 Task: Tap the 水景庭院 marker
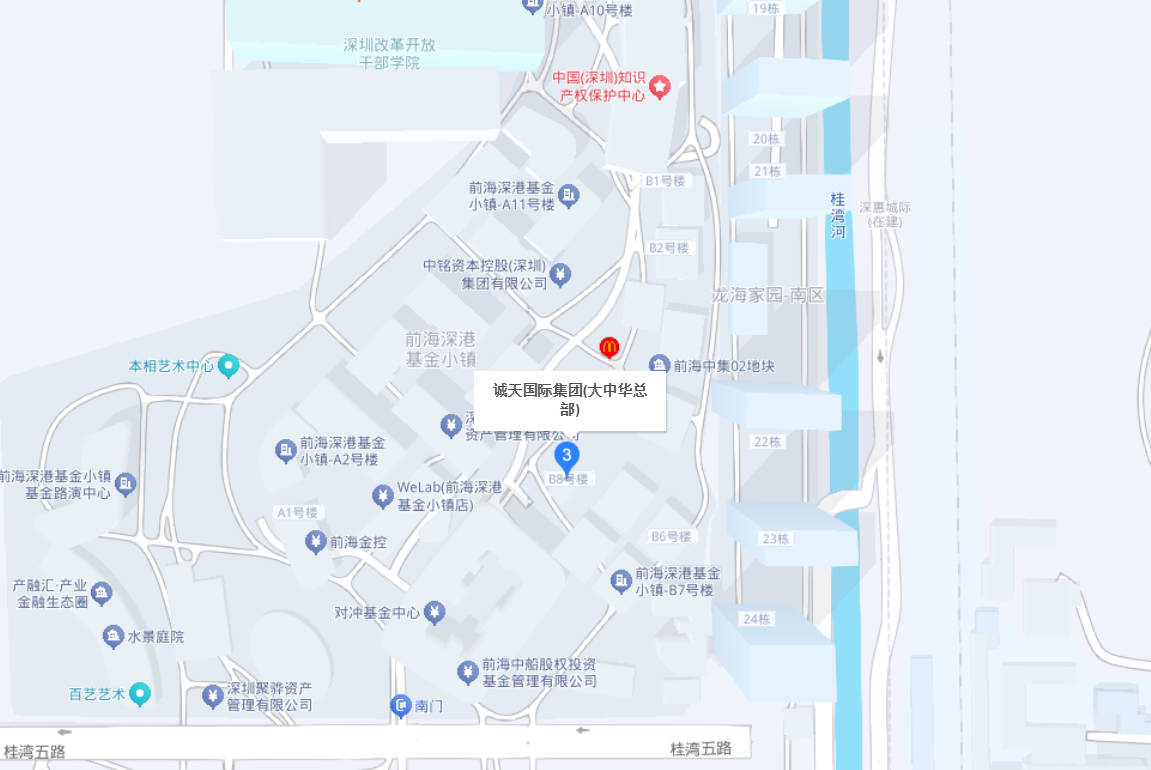coord(113,636)
